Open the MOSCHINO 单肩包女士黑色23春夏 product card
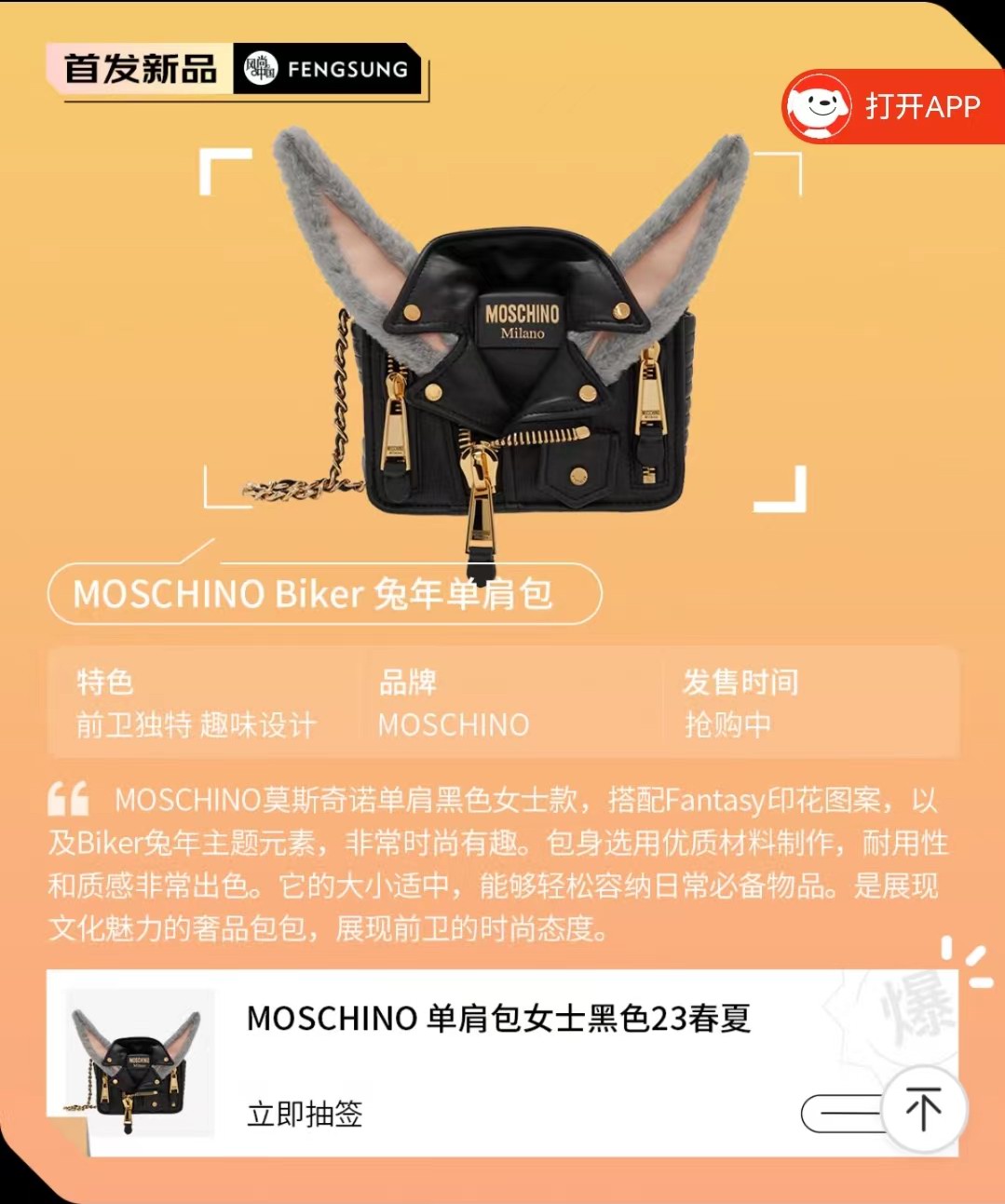This screenshot has width=1005, height=1204. click(498, 1019)
